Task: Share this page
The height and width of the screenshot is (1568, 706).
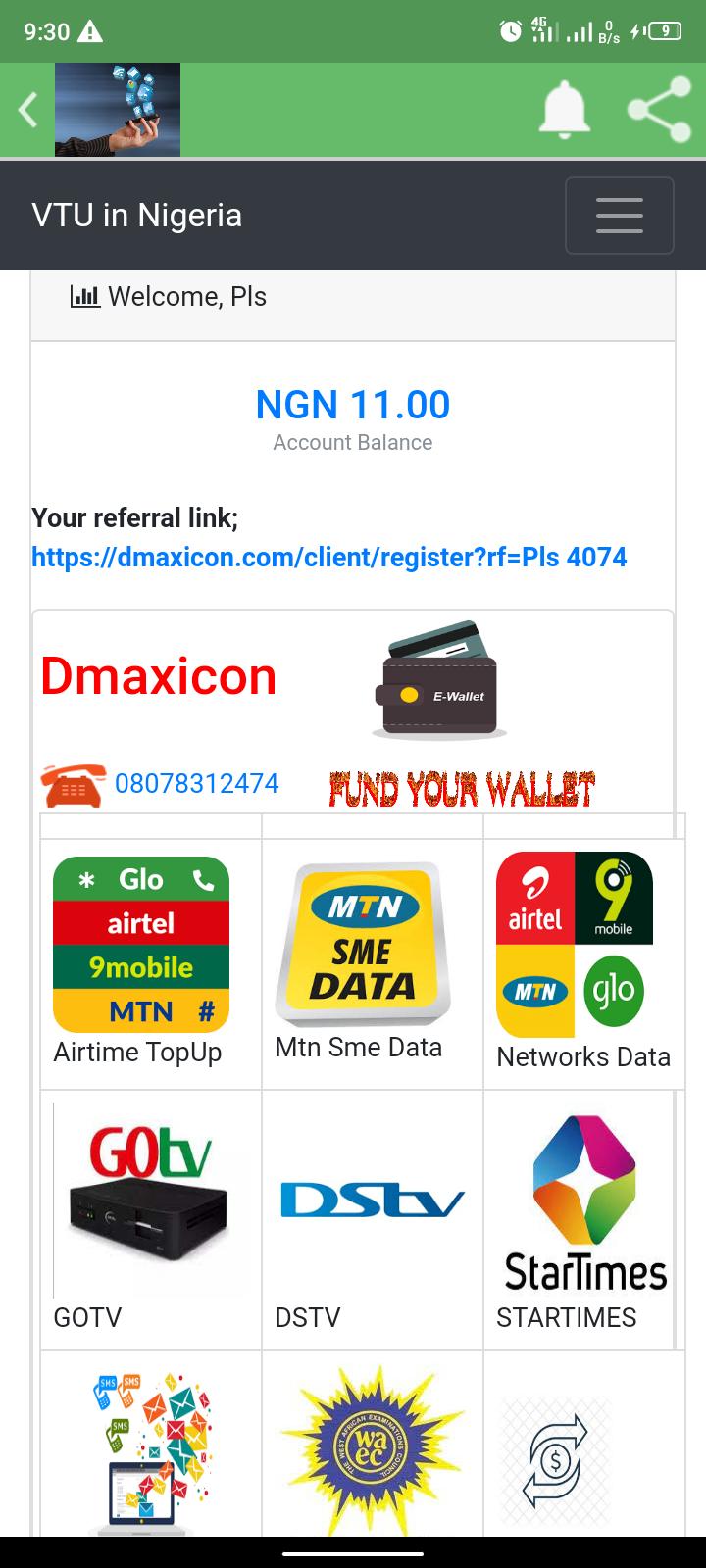Action: coord(659,110)
